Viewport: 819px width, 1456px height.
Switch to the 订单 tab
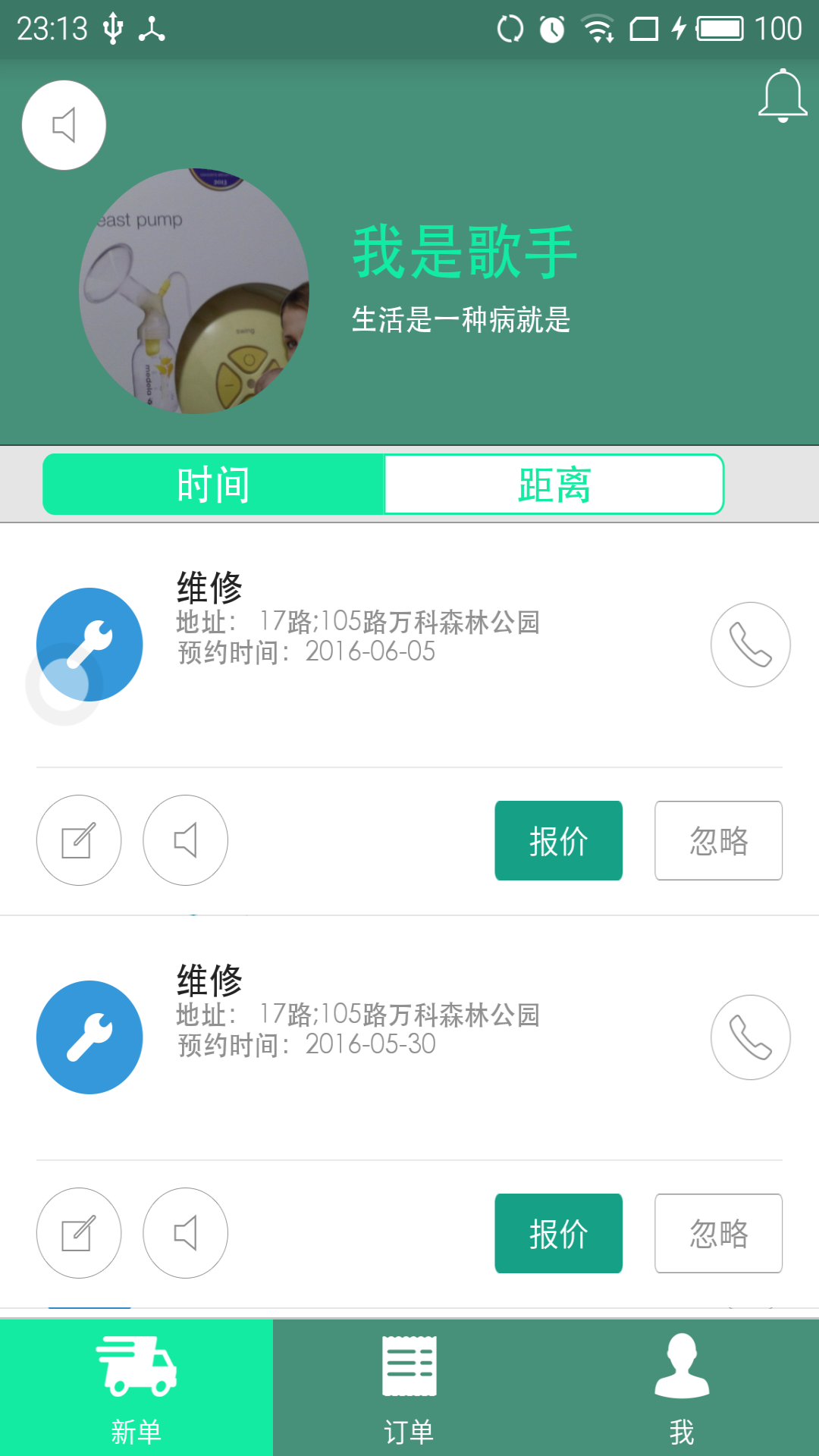click(409, 1388)
